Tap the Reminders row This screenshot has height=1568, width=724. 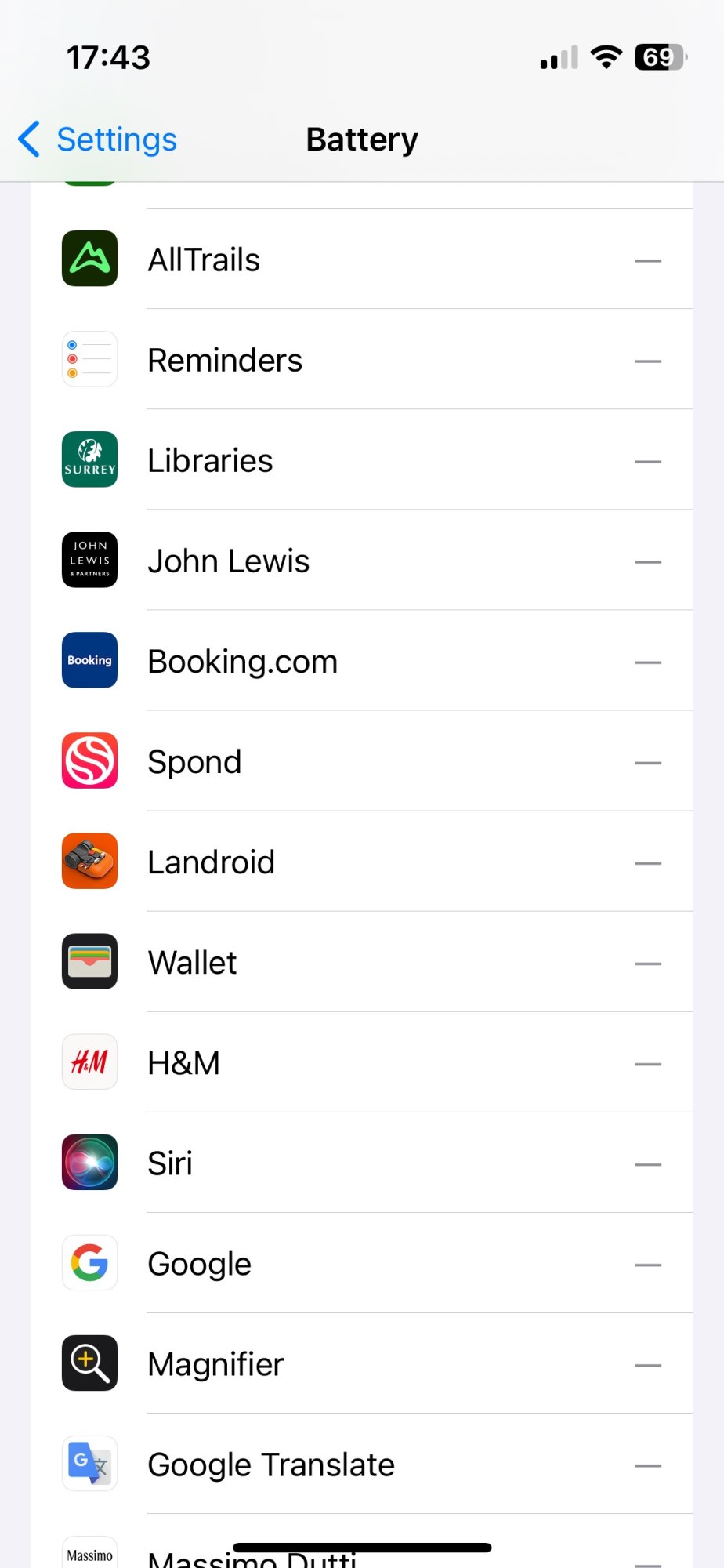coord(362,360)
